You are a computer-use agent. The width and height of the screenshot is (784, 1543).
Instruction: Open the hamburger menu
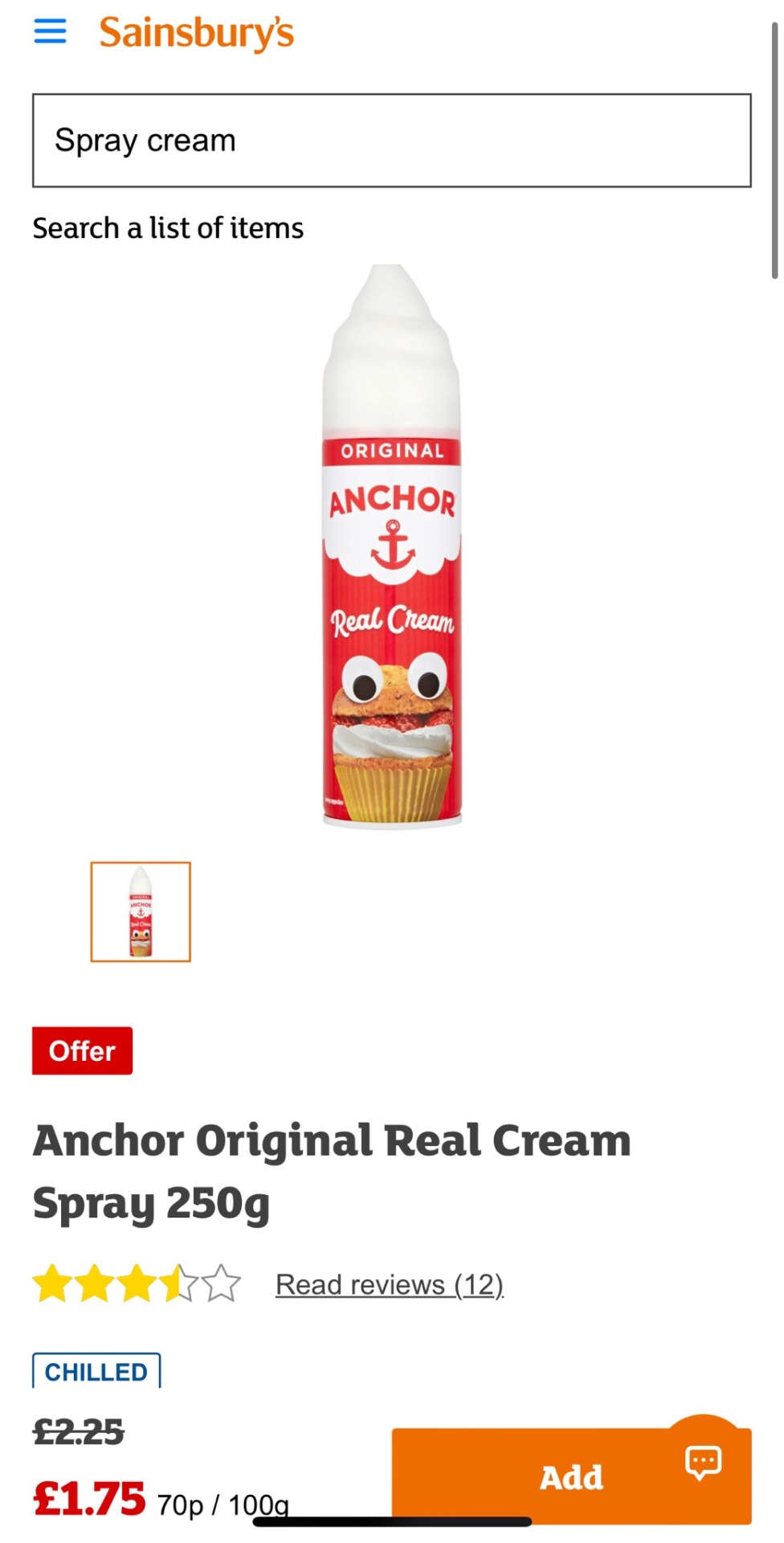point(50,31)
